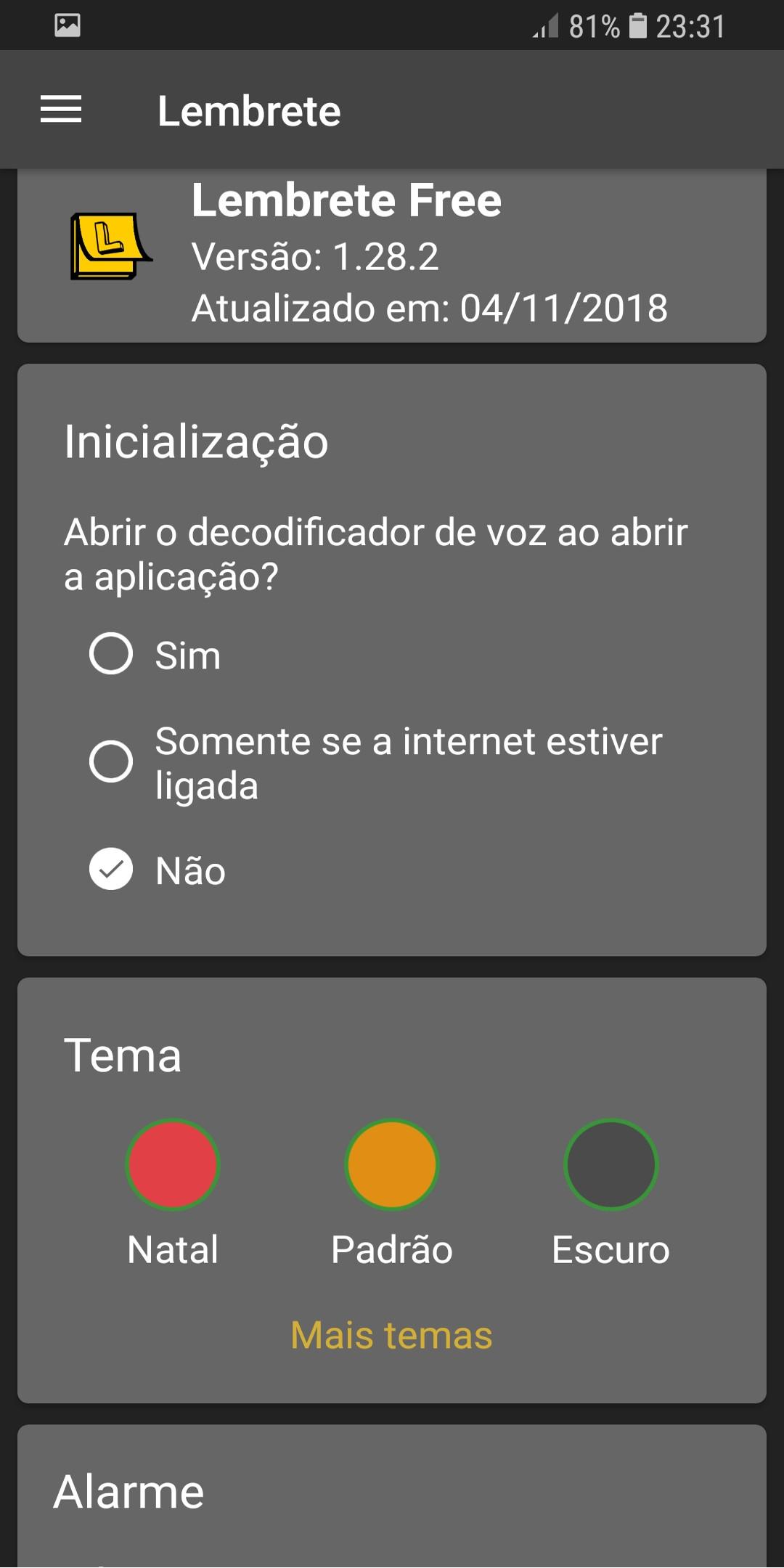Apply the orange Padrão theme
This screenshot has height=1568, width=784.
392,1164
